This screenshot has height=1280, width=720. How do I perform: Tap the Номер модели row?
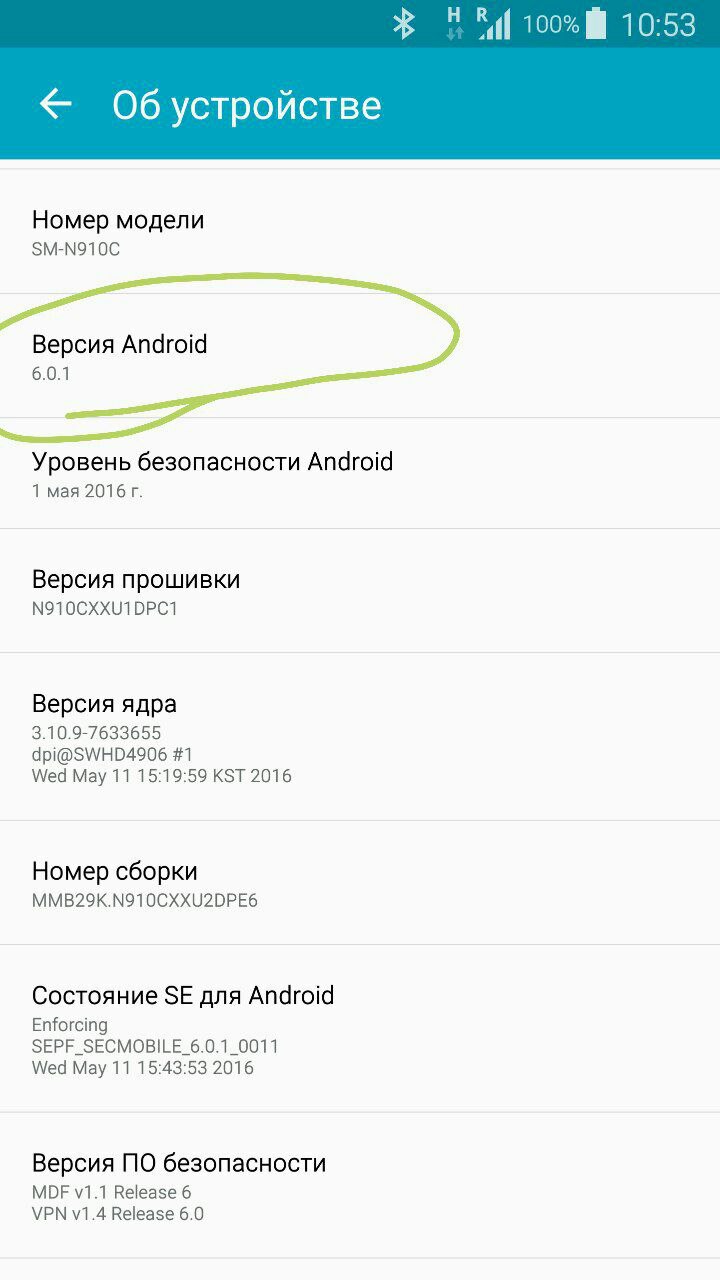pyautogui.click(x=360, y=232)
